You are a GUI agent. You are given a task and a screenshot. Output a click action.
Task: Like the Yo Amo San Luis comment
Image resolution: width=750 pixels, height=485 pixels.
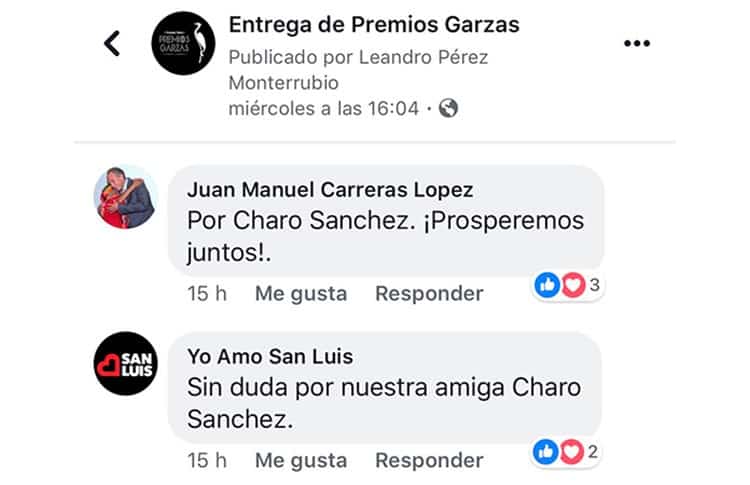(x=301, y=461)
